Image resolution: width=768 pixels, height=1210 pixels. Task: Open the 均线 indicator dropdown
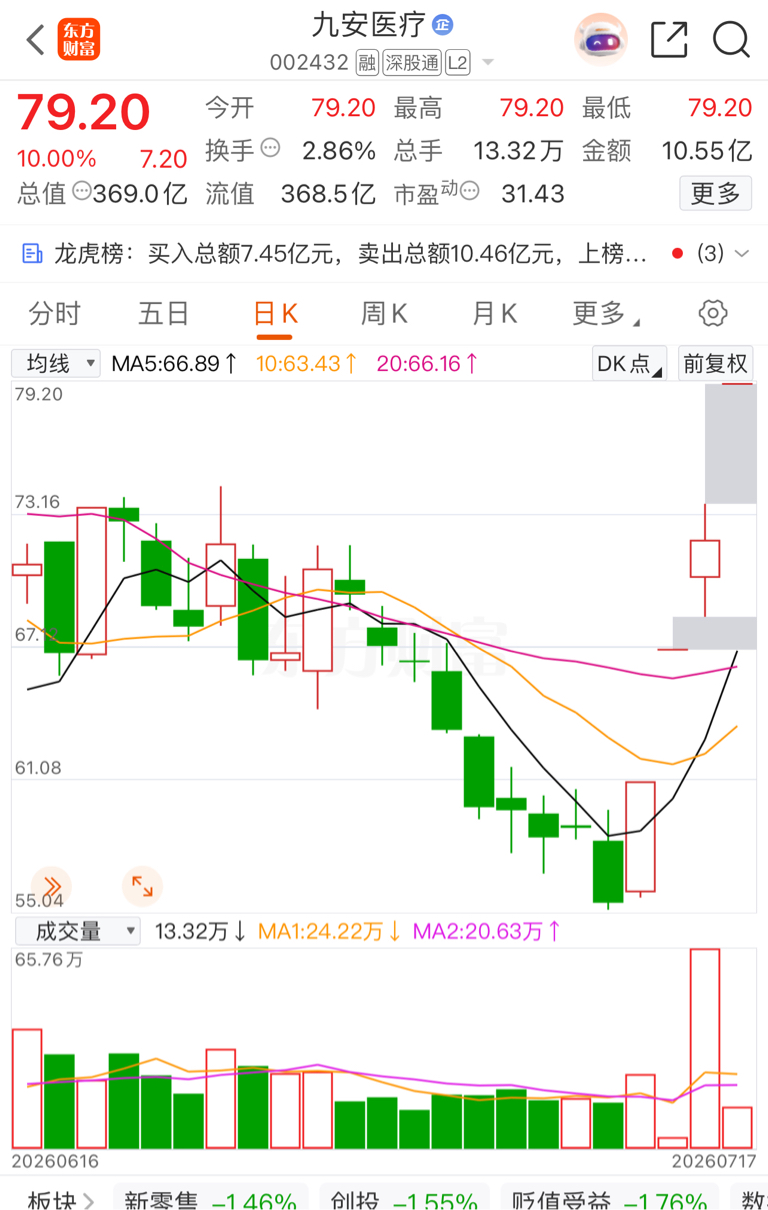(56, 363)
